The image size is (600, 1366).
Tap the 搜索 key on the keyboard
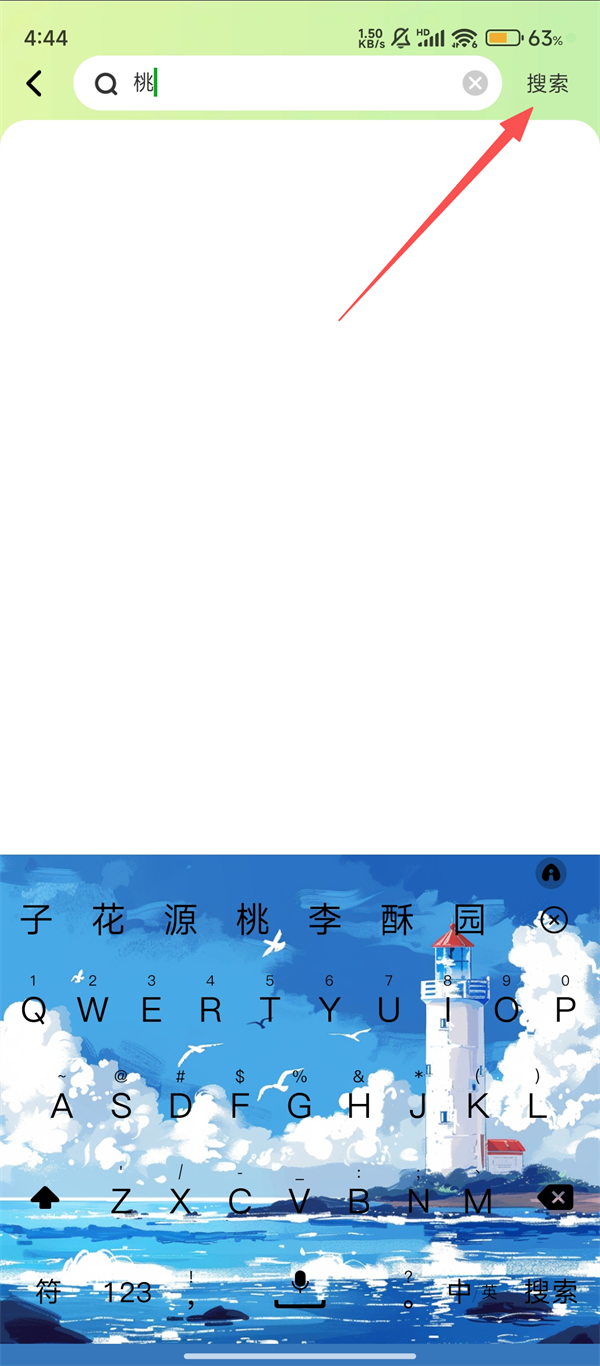pyautogui.click(x=551, y=1291)
